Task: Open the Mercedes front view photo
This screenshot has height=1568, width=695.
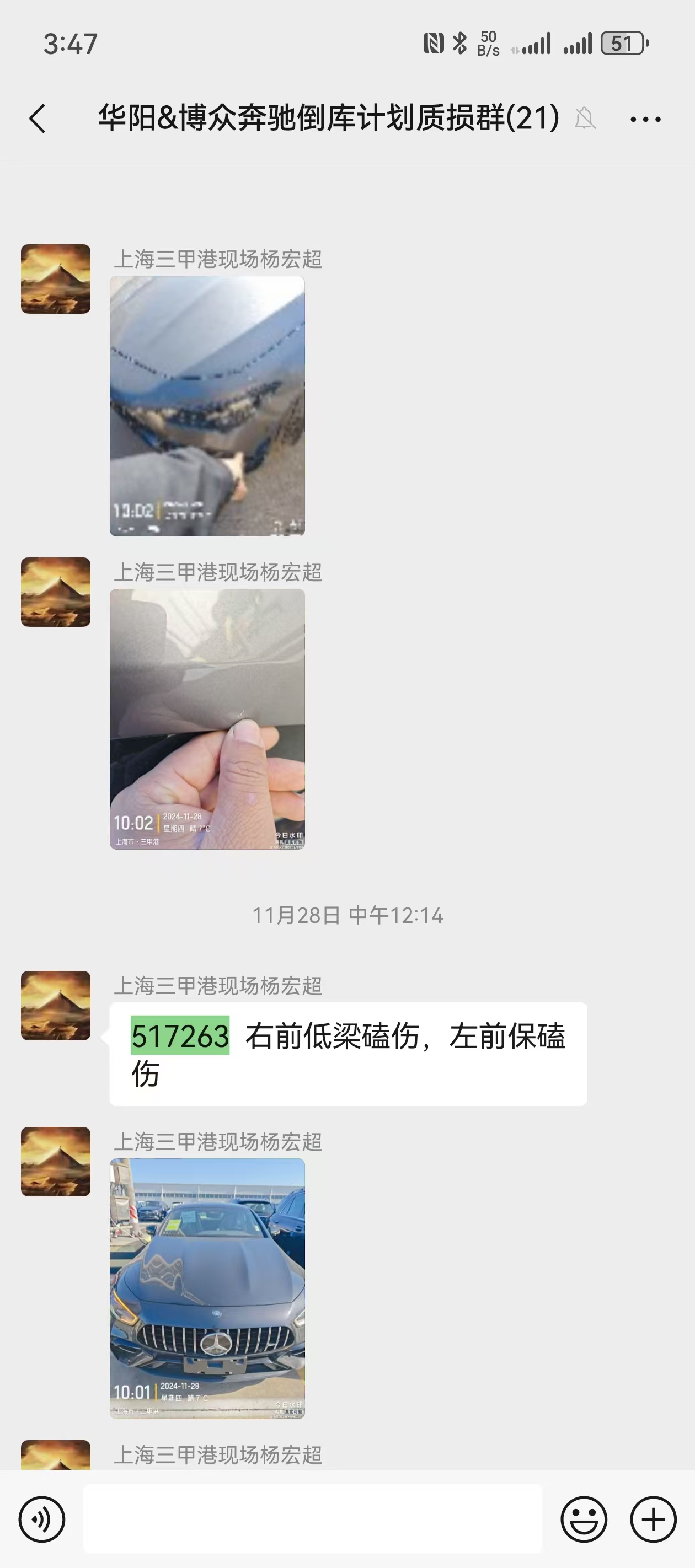Action: pyautogui.click(x=207, y=1288)
